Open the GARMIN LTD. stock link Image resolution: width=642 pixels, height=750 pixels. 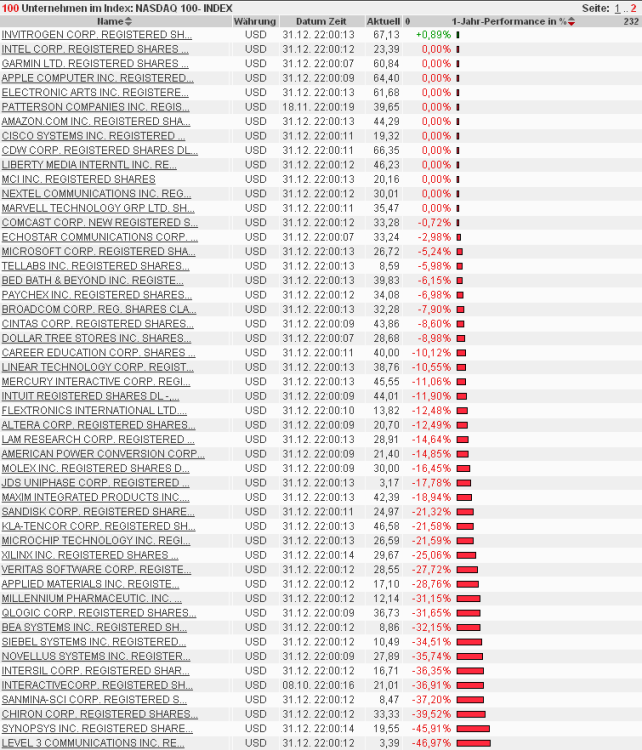tap(94, 63)
